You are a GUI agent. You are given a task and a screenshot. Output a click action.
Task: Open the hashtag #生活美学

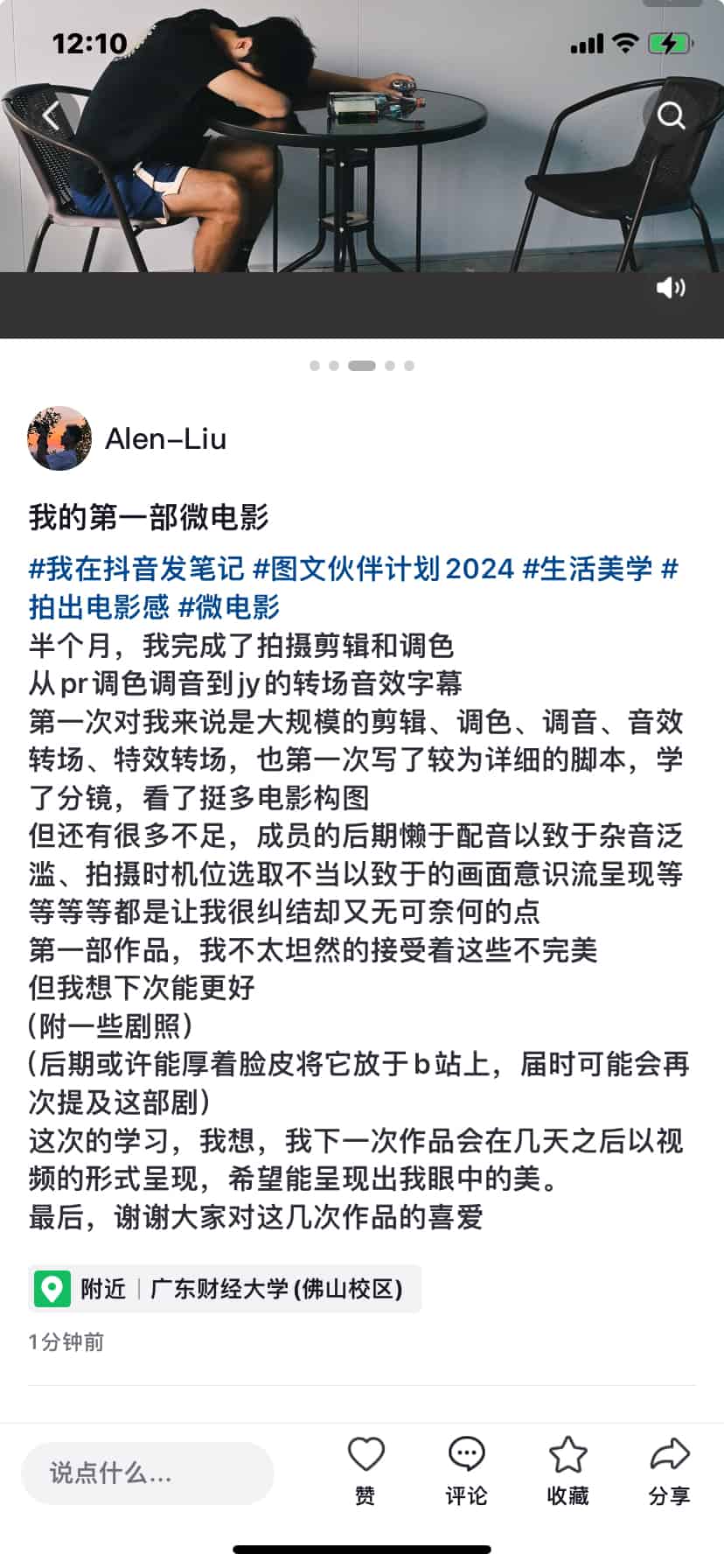[x=587, y=569]
